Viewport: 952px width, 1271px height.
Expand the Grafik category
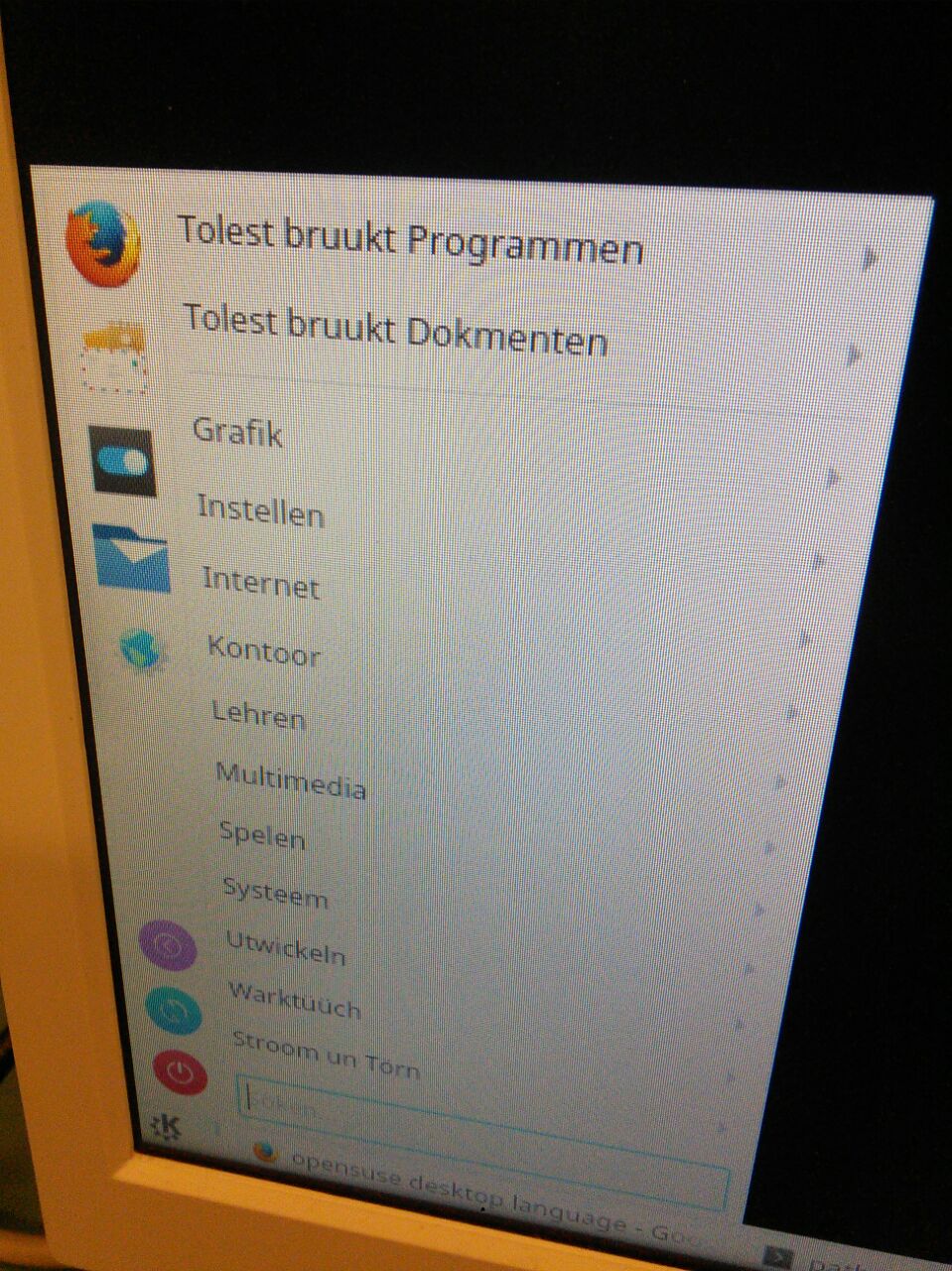click(238, 432)
